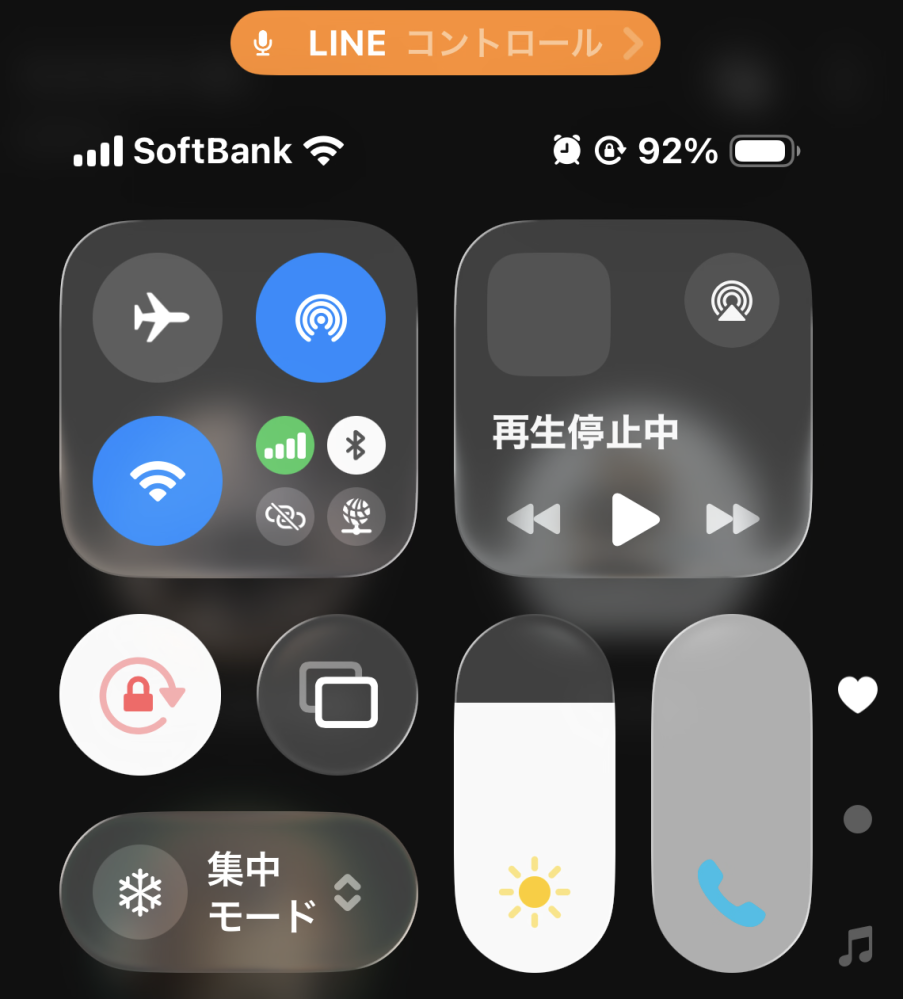Tap the battery indicator showing 92%
The width and height of the screenshot is (903, 999).
[720, 151]
